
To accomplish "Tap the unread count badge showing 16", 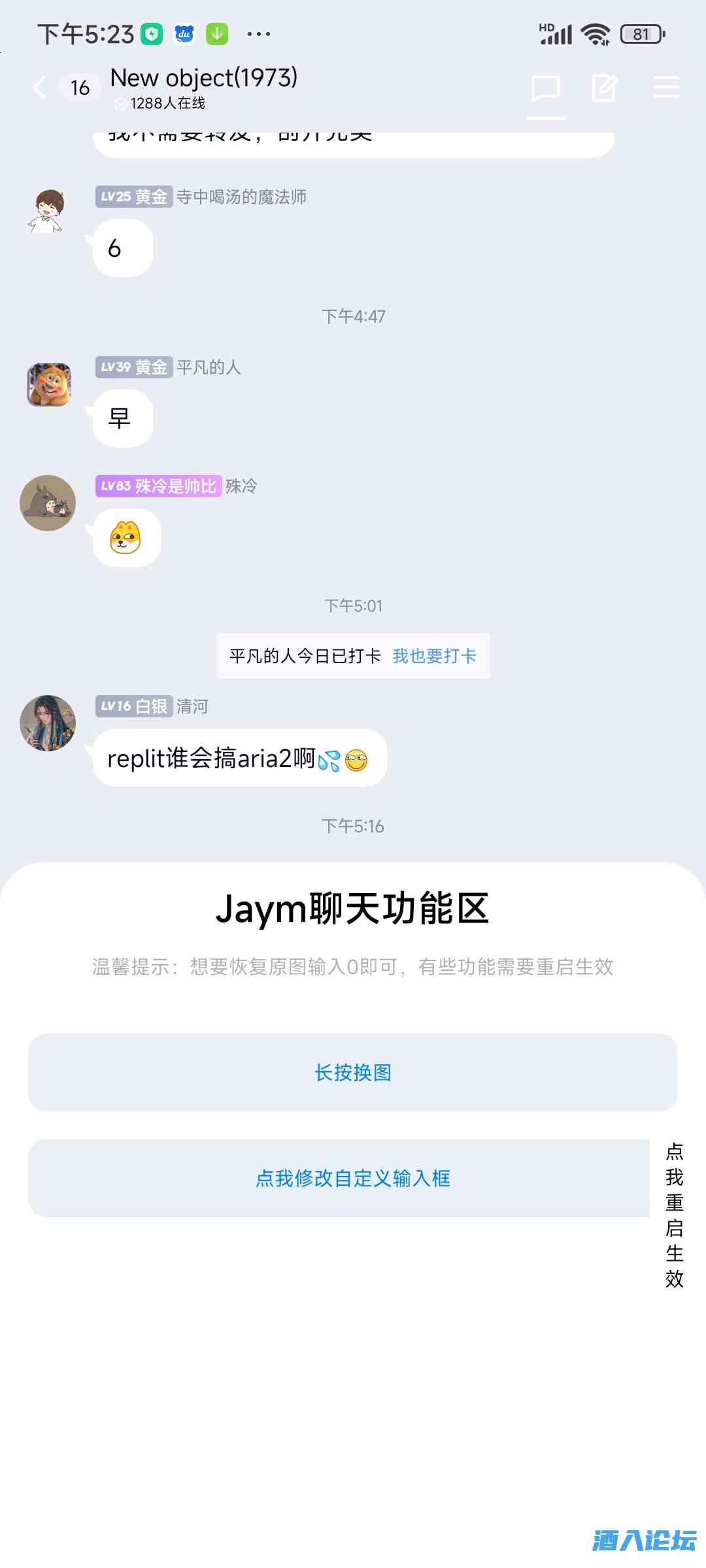I will (x=79, y=86).
